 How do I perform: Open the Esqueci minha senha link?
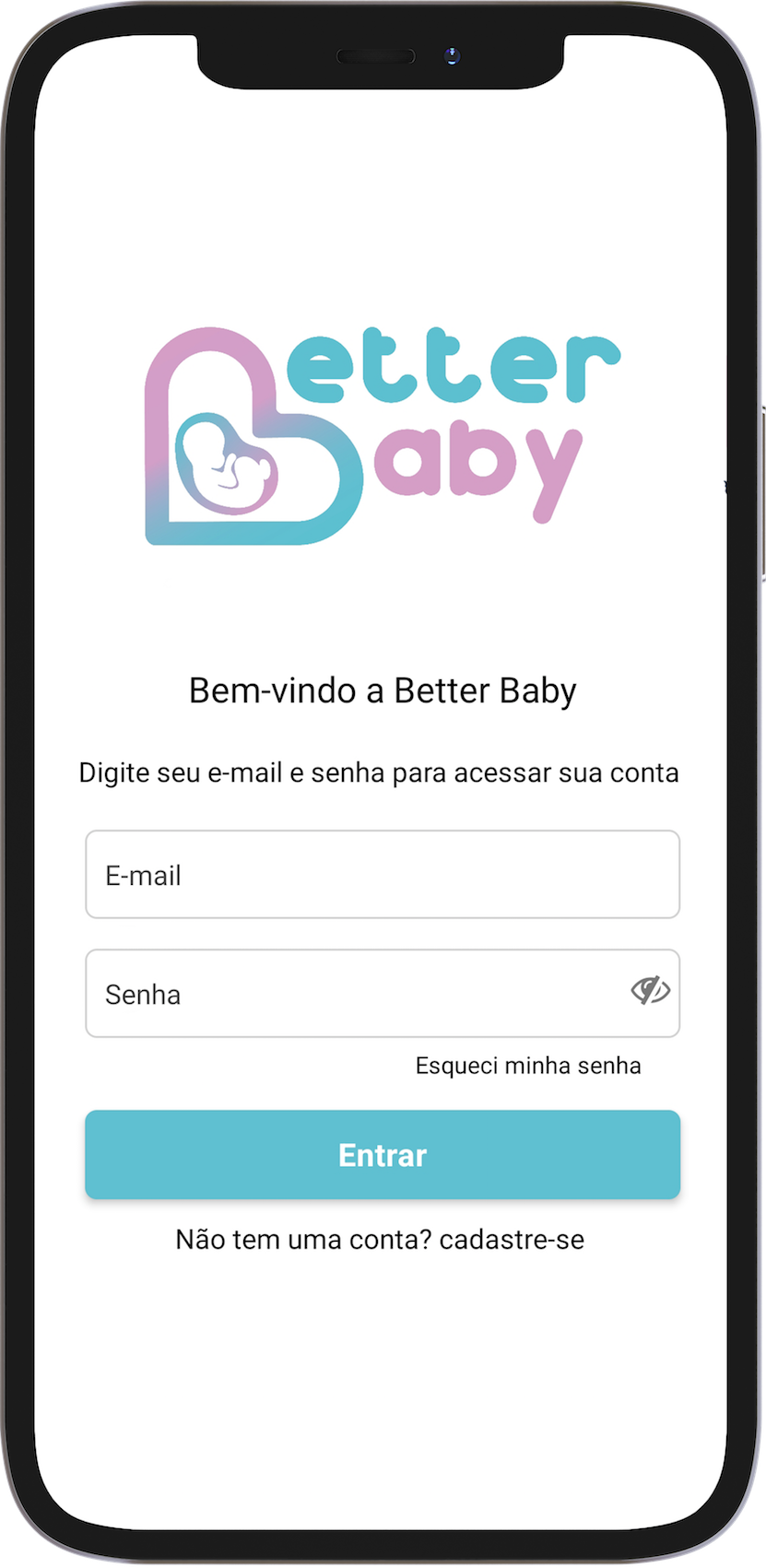point(528,1067)
